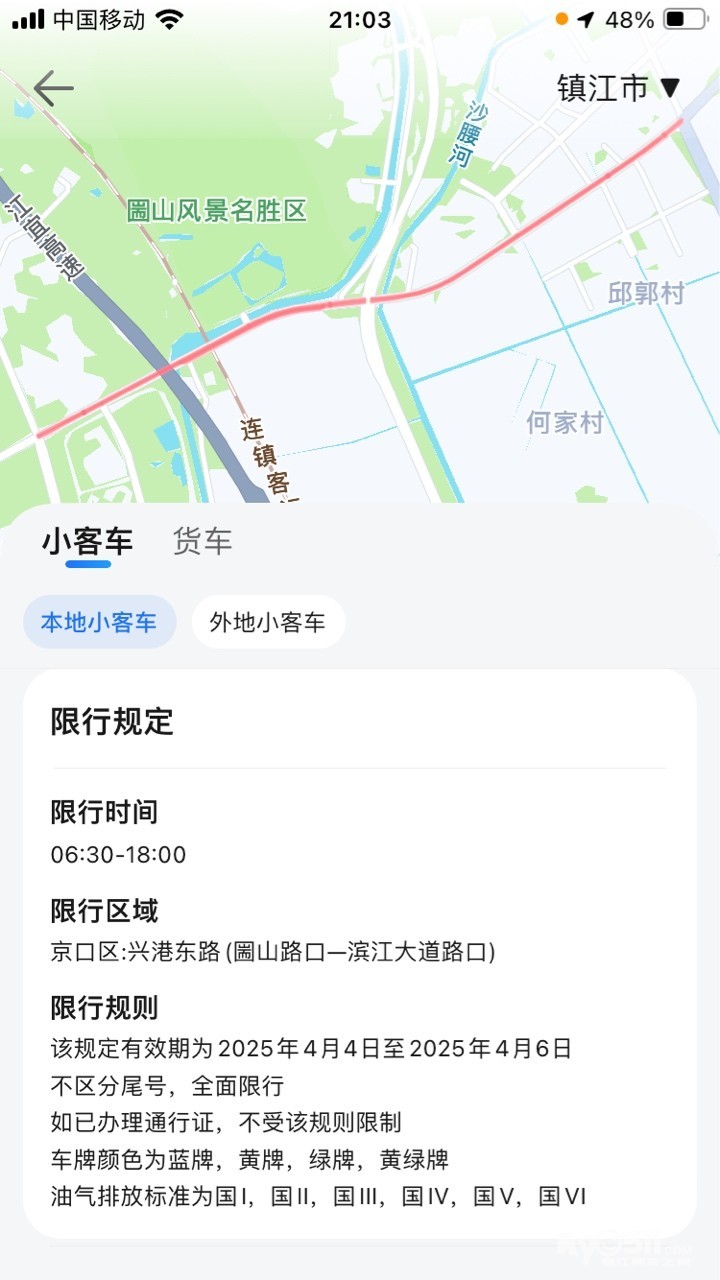Image resolution: width=720 pixels, height=1280 pixels.
Task: Select the 小客车 tab
Action: coord(87,542)
